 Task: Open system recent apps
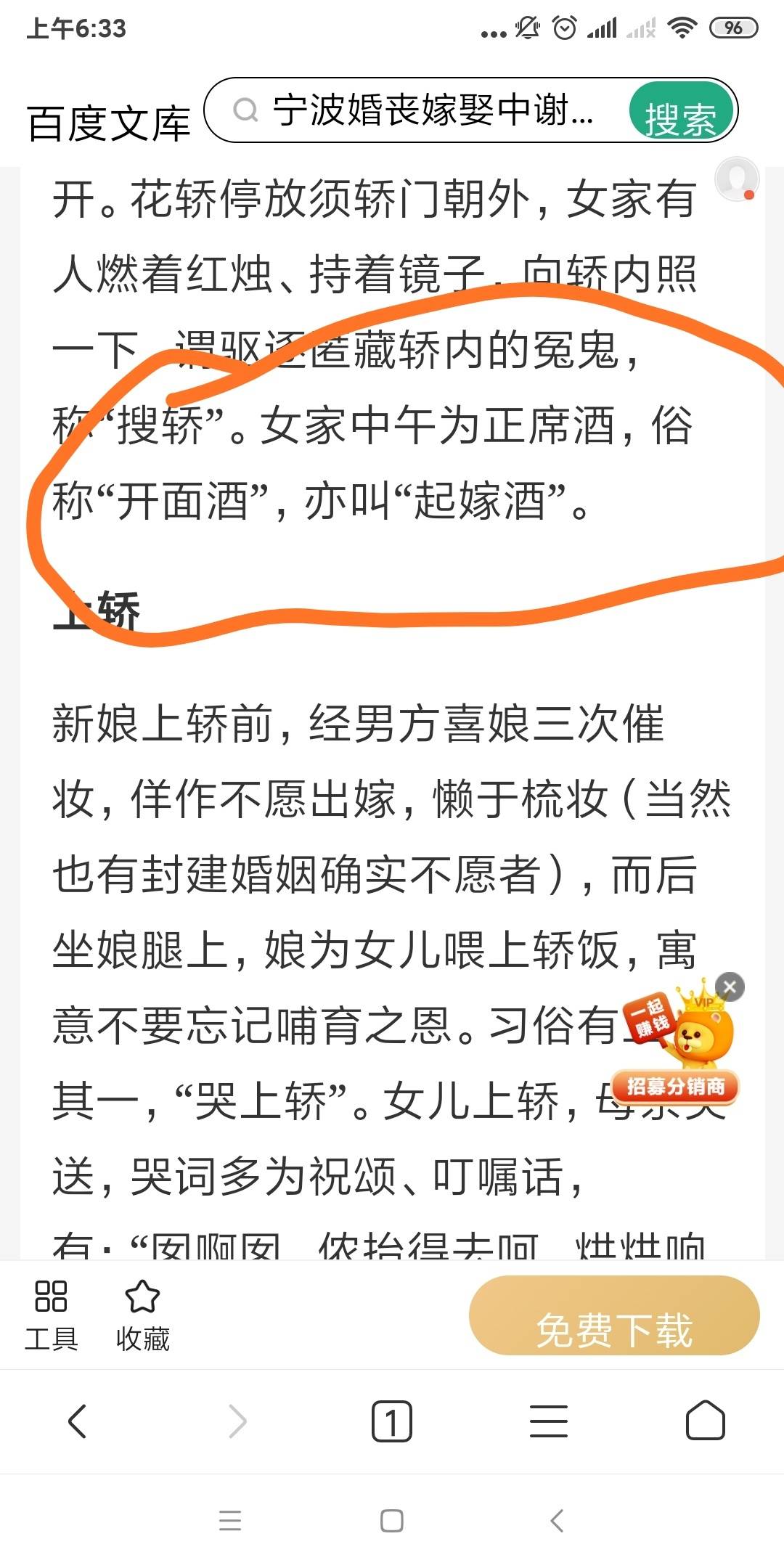230,1521
